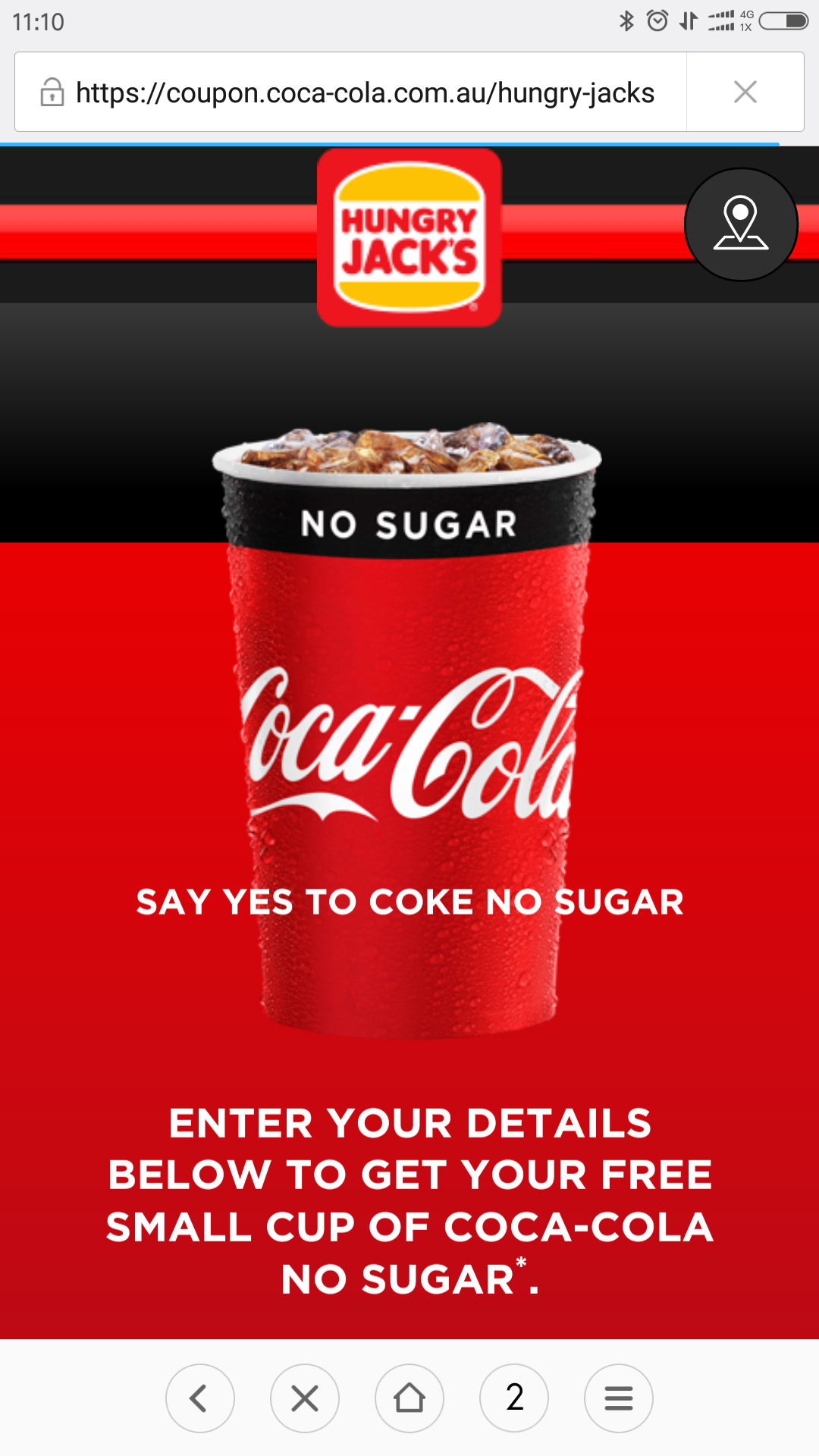Tap the URL address bar

coord(364,93)
